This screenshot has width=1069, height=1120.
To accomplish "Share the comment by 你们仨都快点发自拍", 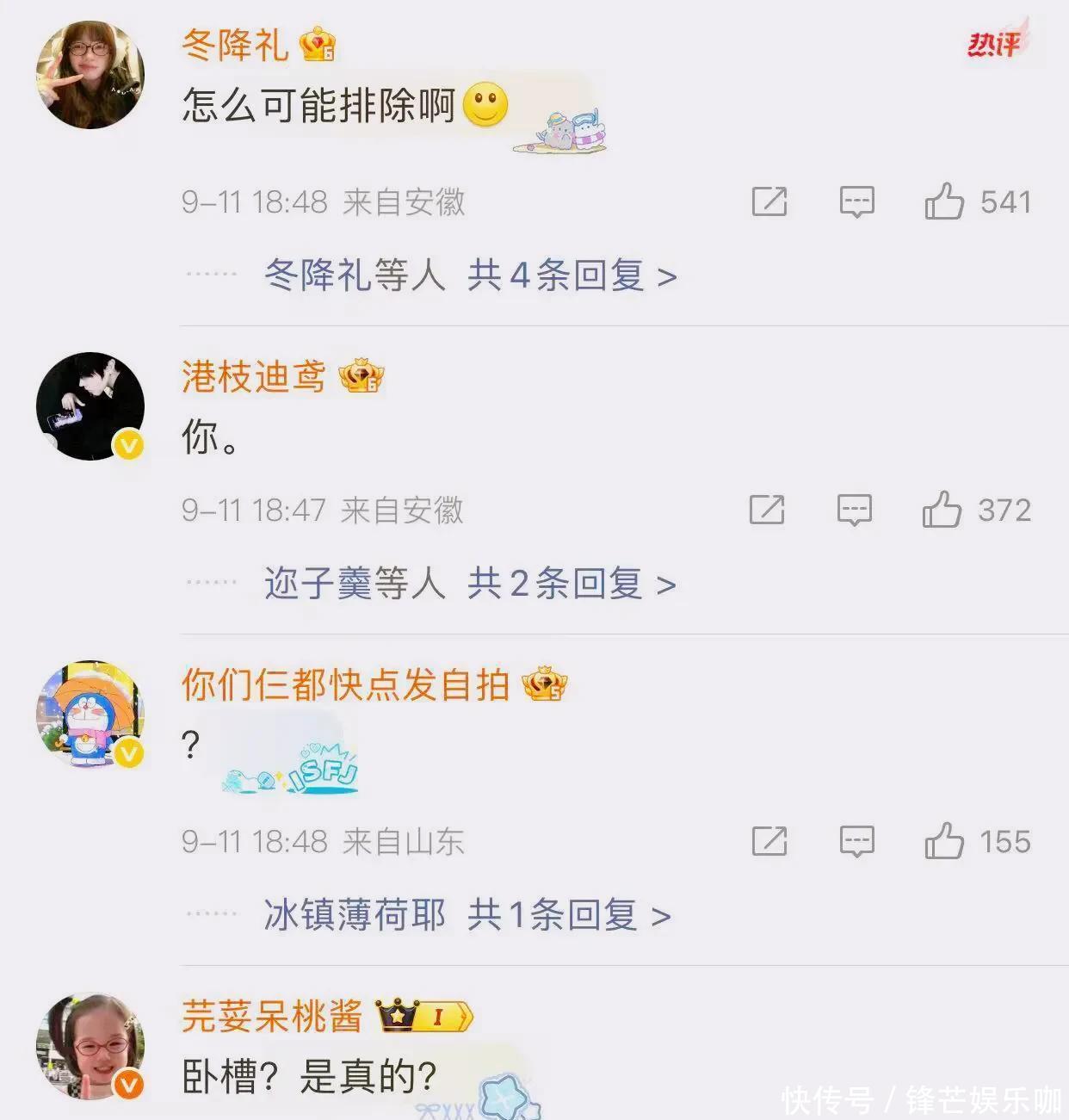I will click(769, 841).
